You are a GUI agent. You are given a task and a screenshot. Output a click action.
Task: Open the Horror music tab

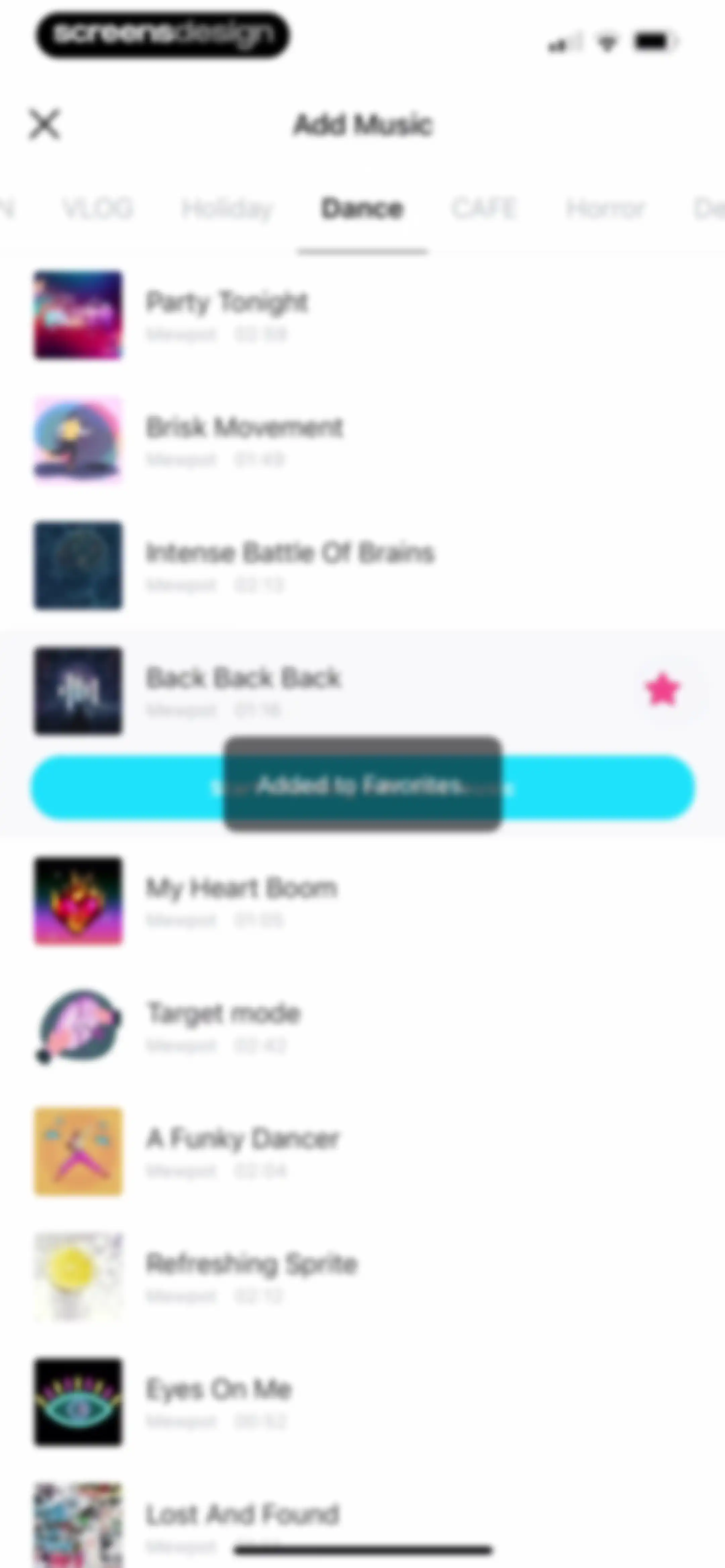click(x=605, y=208)
